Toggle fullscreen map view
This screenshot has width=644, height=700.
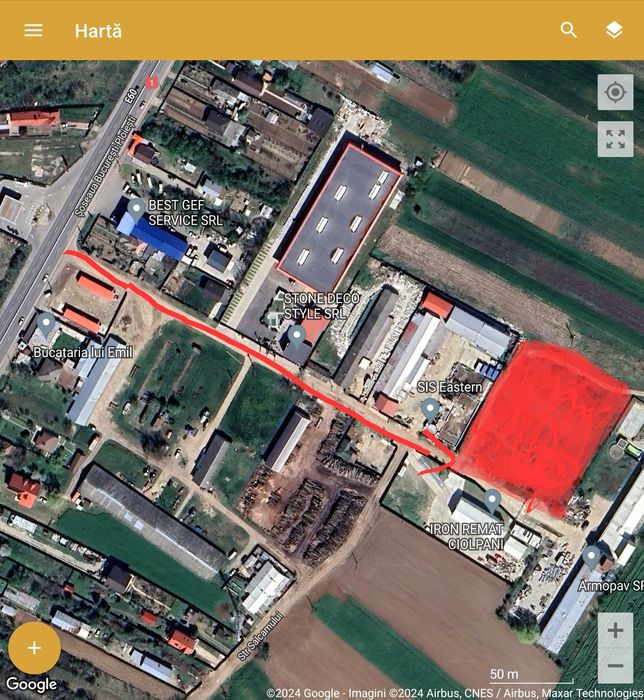[x=615, y=139]
